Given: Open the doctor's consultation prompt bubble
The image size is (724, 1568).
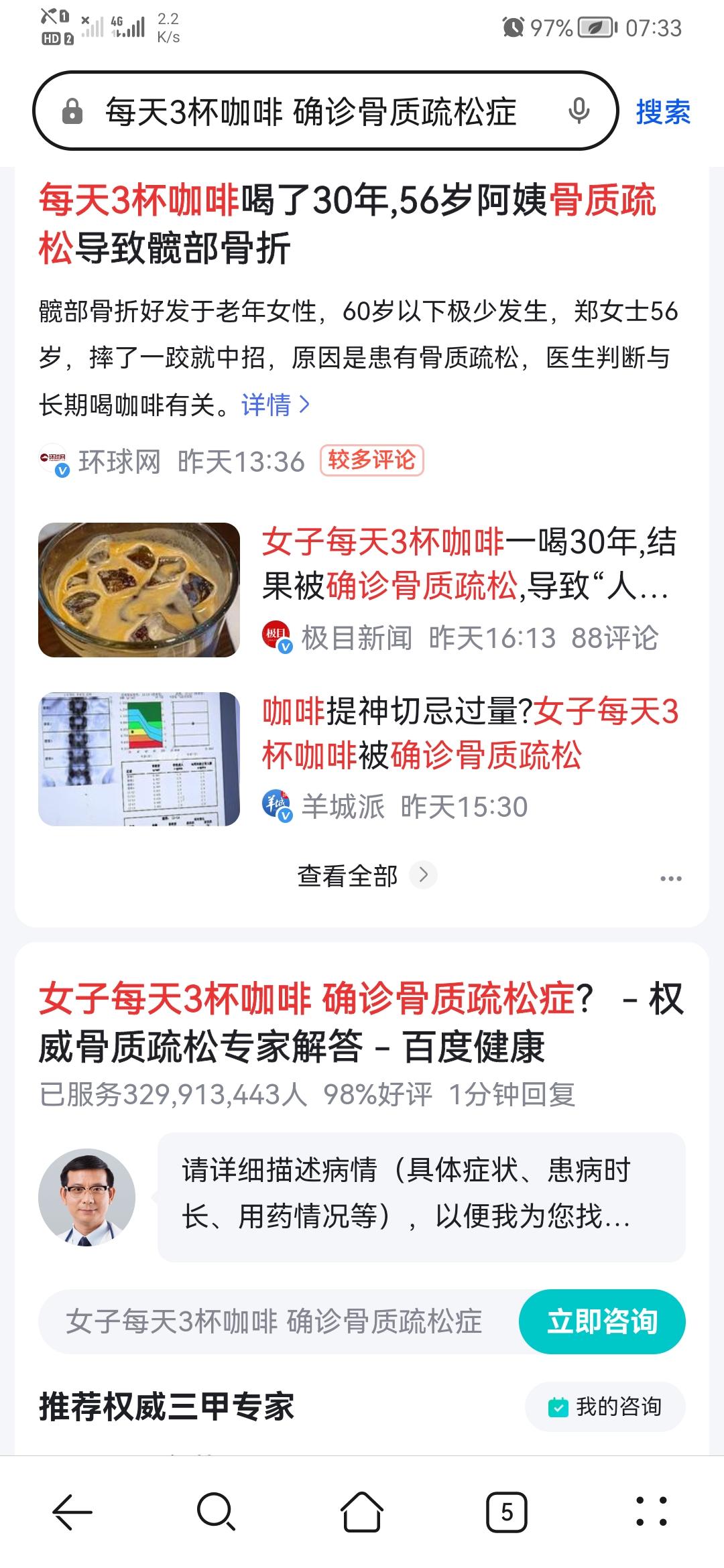Looking at the screenshot, I should click(421, 1197).
